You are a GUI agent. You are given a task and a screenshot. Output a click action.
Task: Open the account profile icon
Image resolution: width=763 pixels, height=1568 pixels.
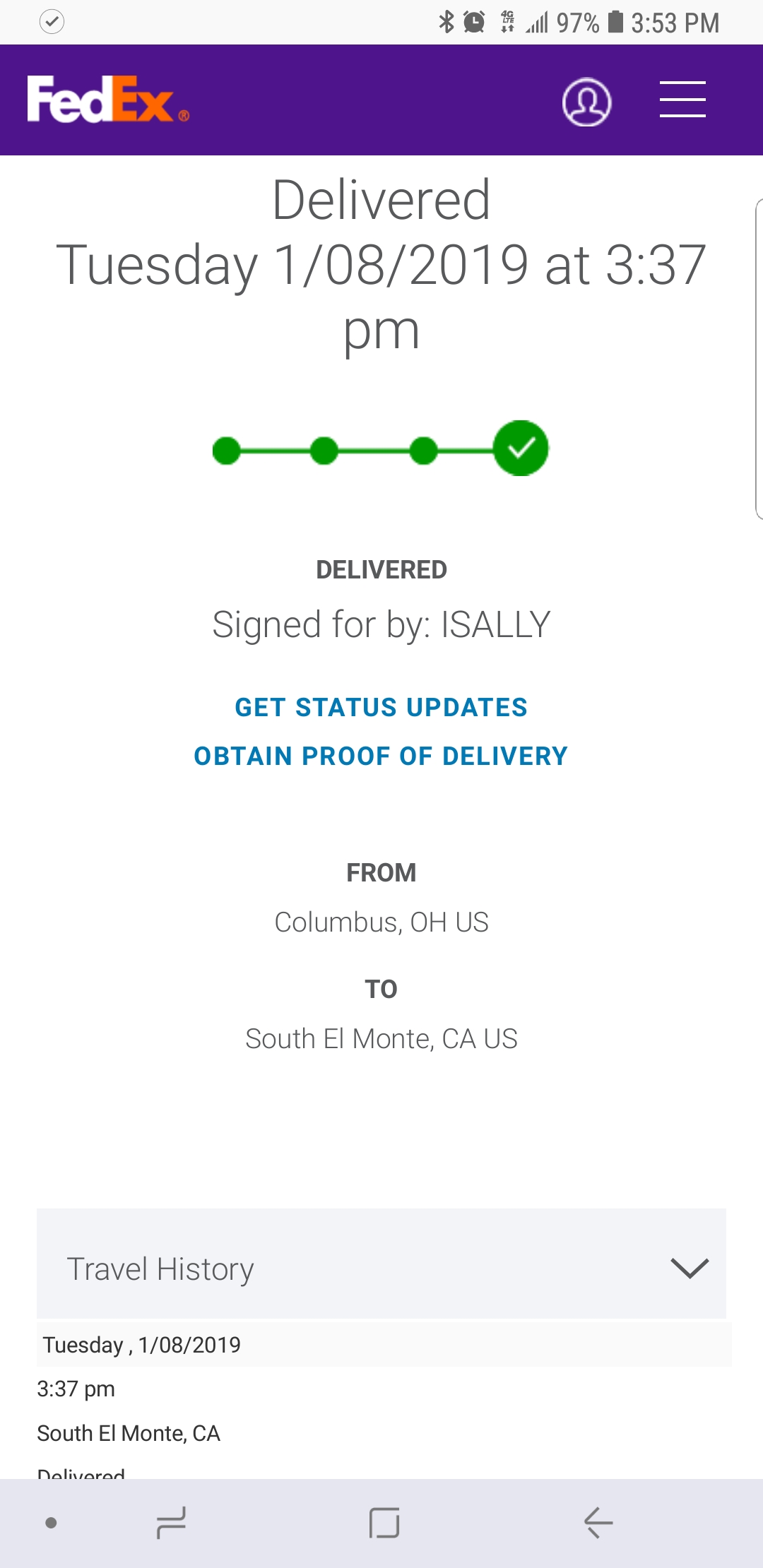coord(586,102)
